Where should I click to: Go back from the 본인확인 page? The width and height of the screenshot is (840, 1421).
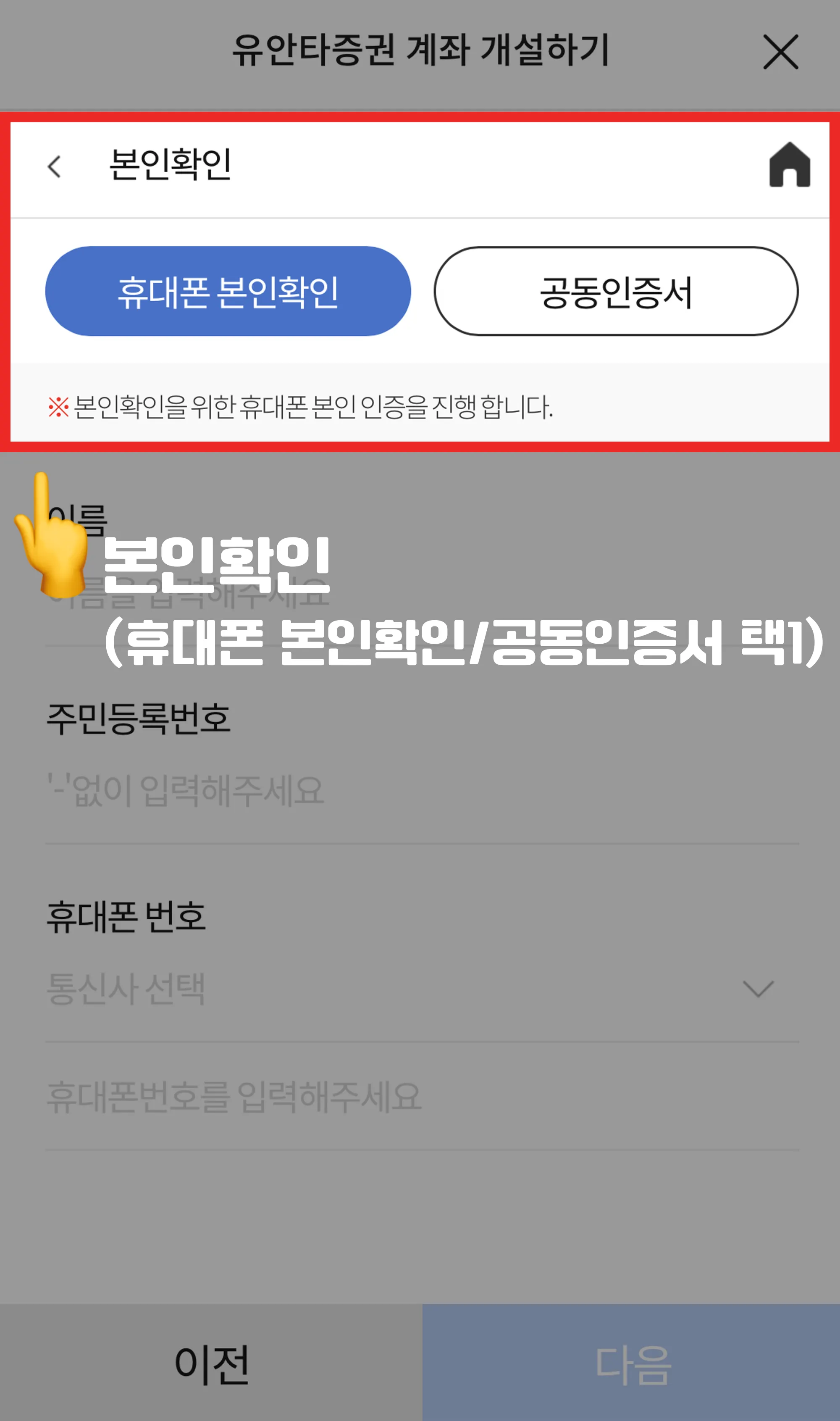[x=54, y=166]
